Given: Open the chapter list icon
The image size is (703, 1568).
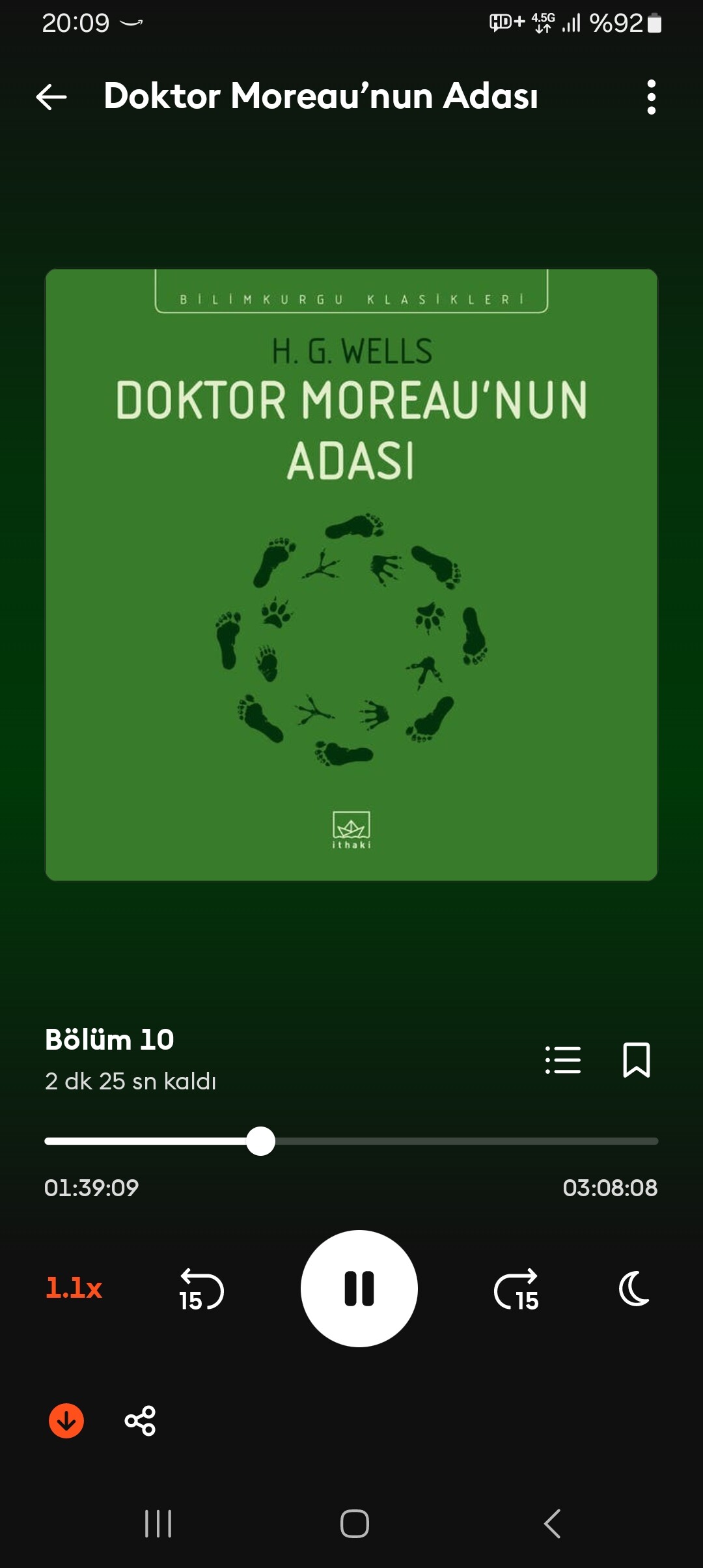Looking at the screenshot, I should click(x=563, y=1060).
